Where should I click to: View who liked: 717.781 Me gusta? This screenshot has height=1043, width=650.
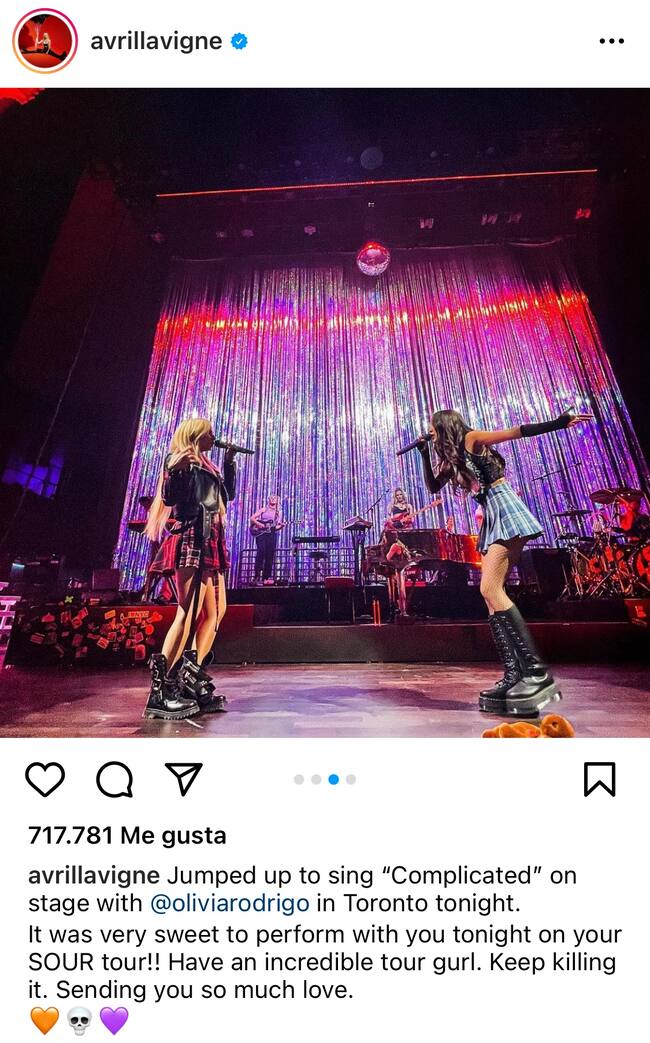pos(127,835)
